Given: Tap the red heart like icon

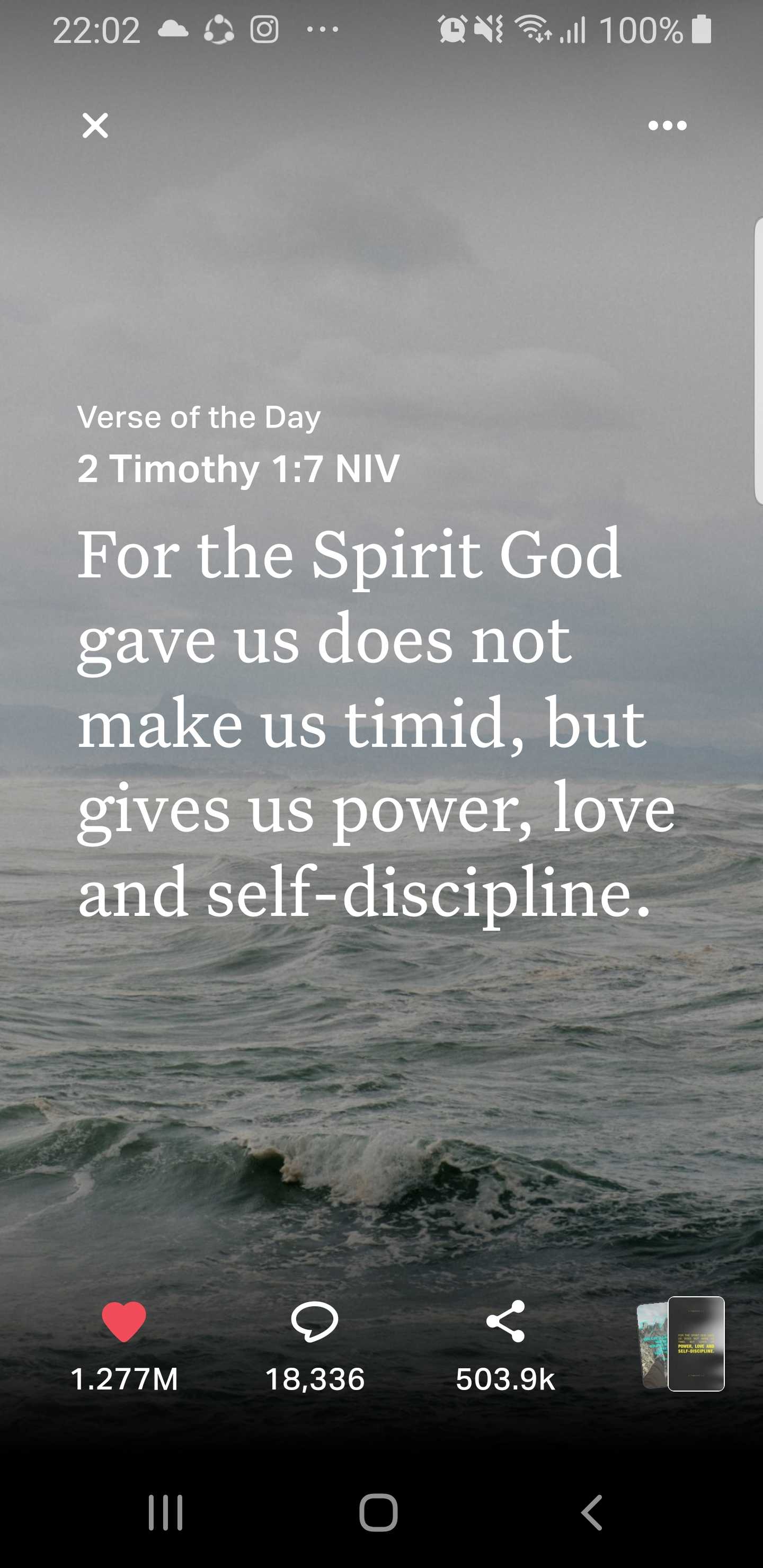Looking at the screenshot, I should click(x=123, y=1321).
